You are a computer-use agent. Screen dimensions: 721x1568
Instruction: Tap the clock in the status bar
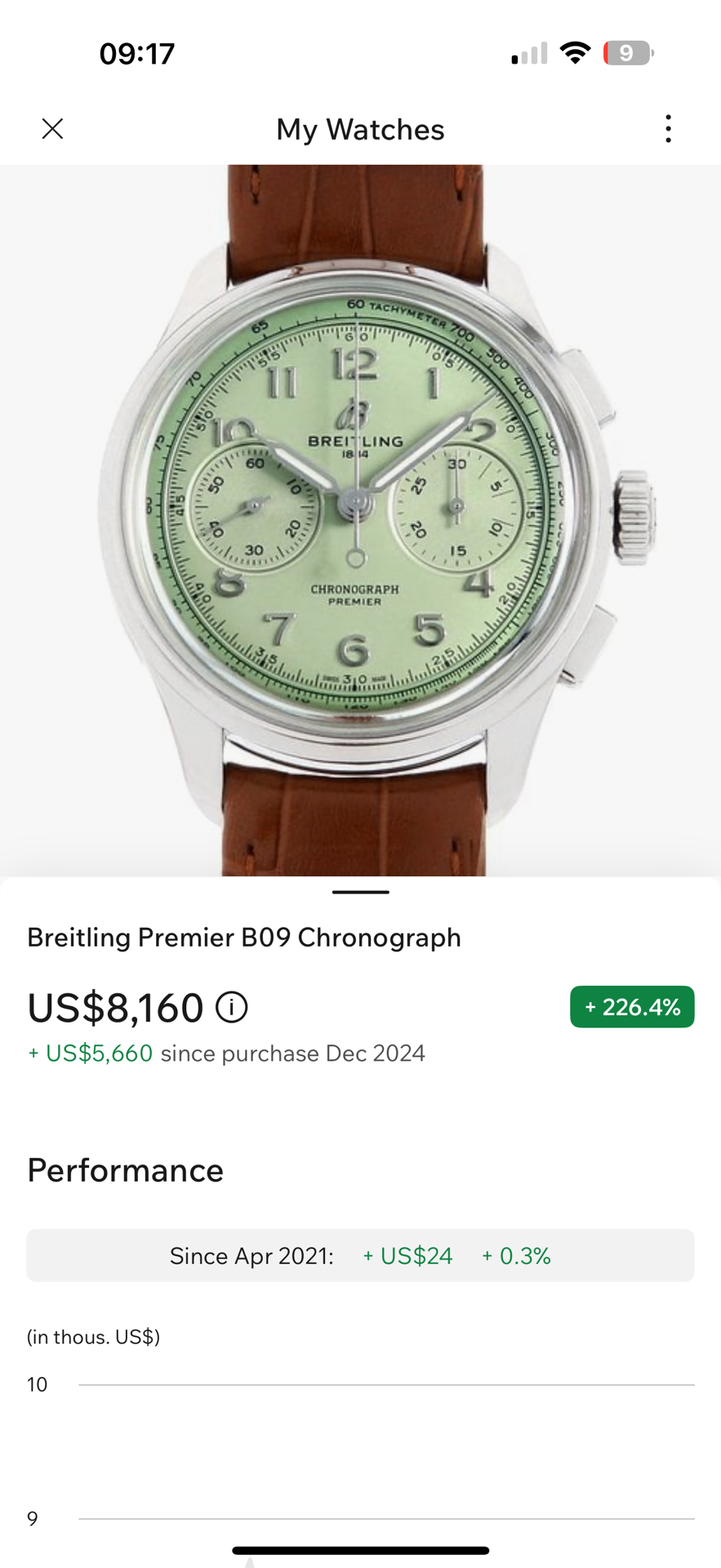[136, 52]
